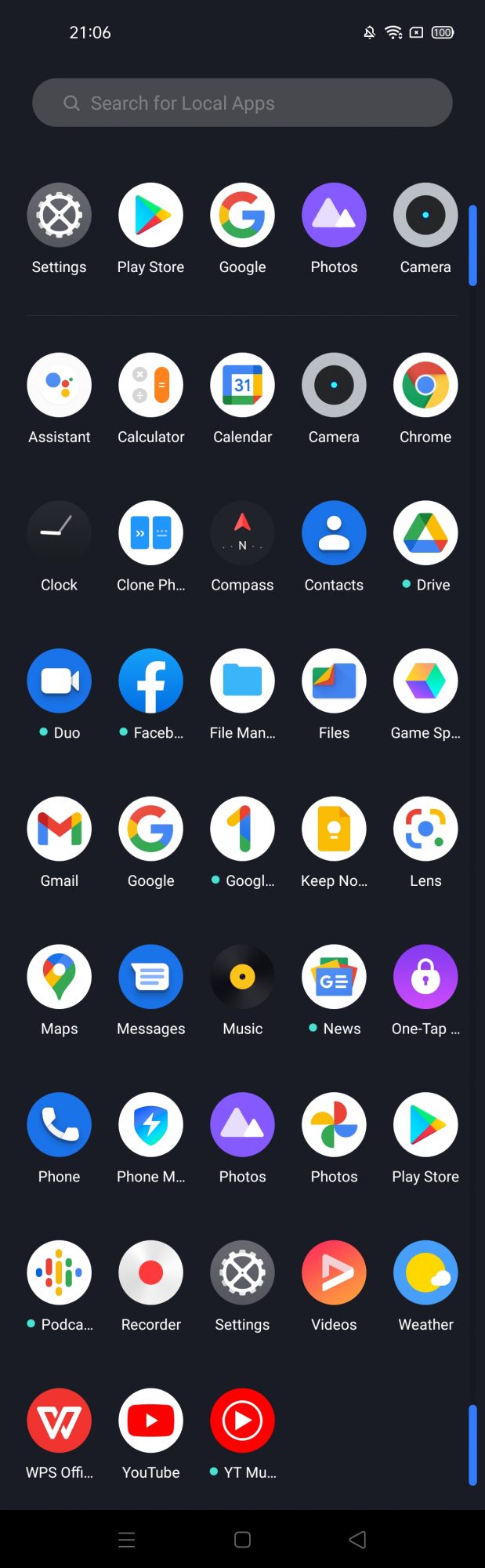Launch Google Lens
Screen dimensions: 485x1568
[x=425, y=829]
